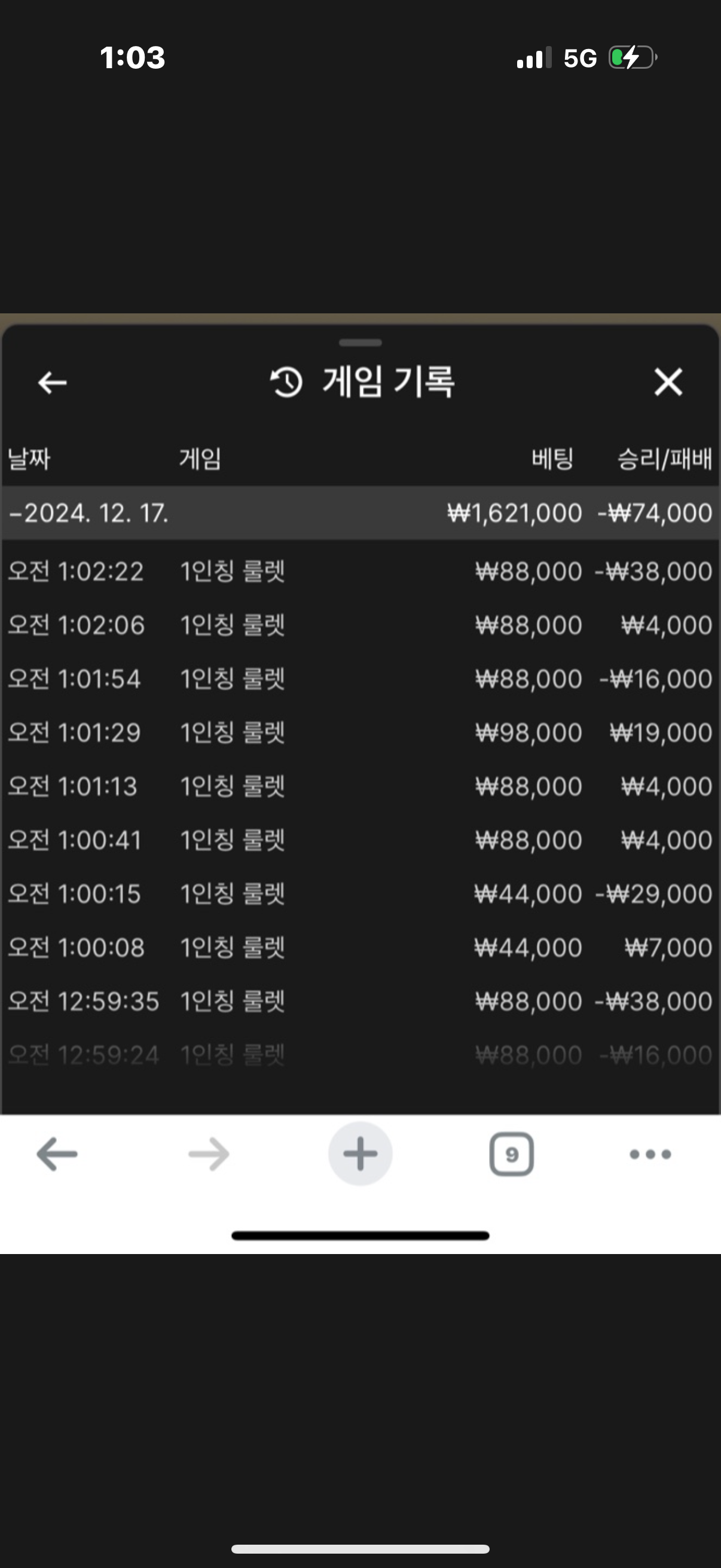The image size is (721, 1568).
Task: Tap the browser back arrow
Action: 57,1154
